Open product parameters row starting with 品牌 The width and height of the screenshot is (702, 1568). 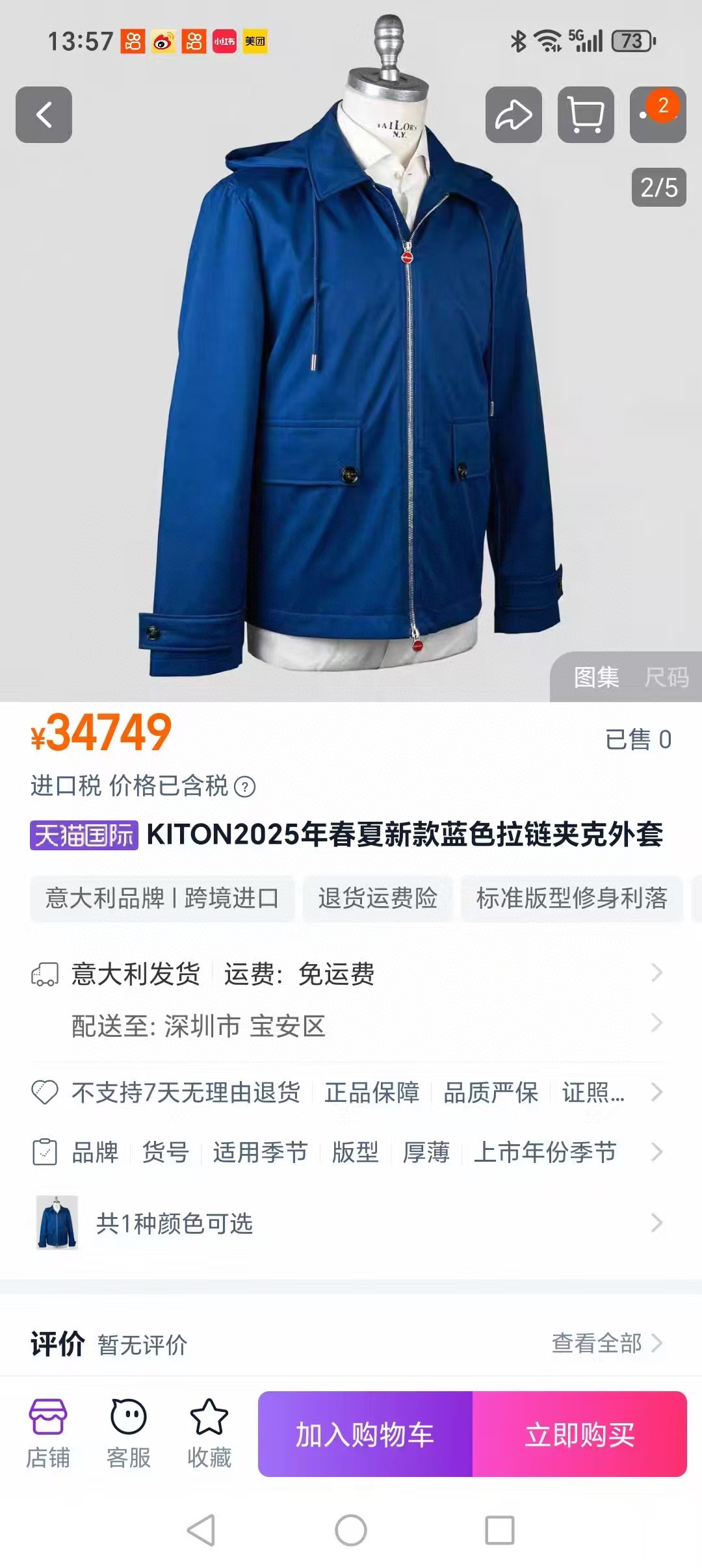pyautogui.click(x=351, y=1153)
